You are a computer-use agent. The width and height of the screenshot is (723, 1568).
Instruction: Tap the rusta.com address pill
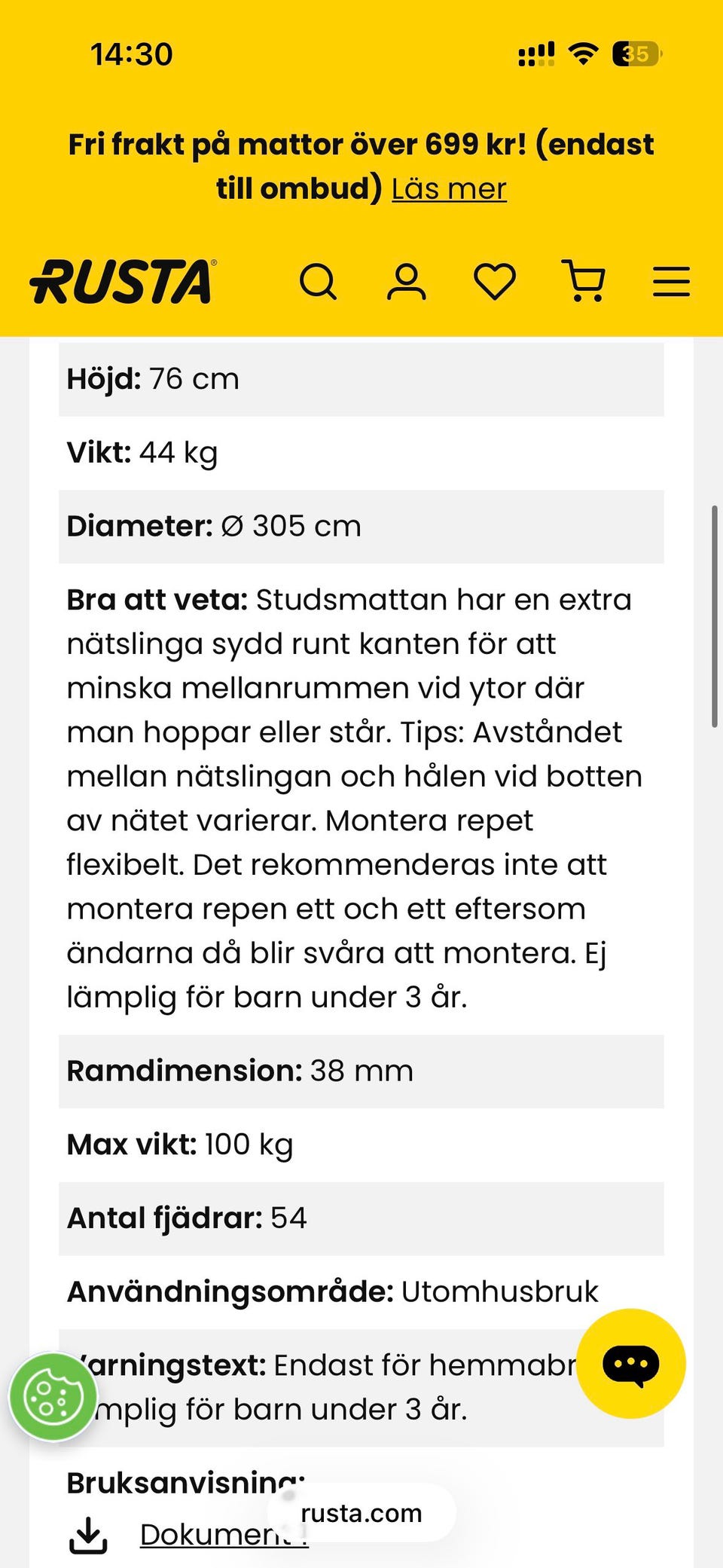tap(361, 1513)
